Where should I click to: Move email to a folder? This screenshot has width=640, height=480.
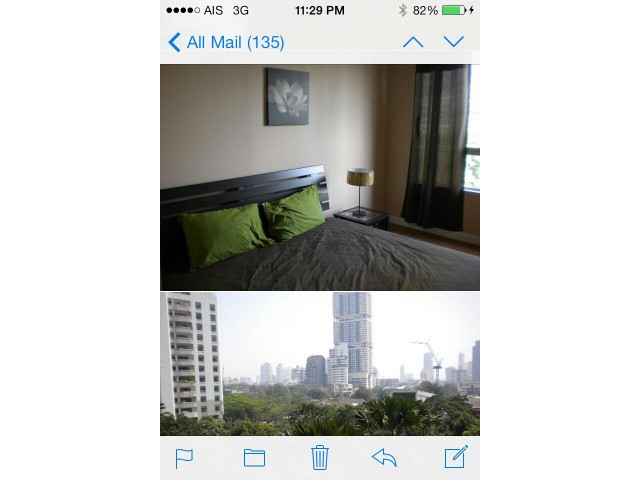click(254, 458)
